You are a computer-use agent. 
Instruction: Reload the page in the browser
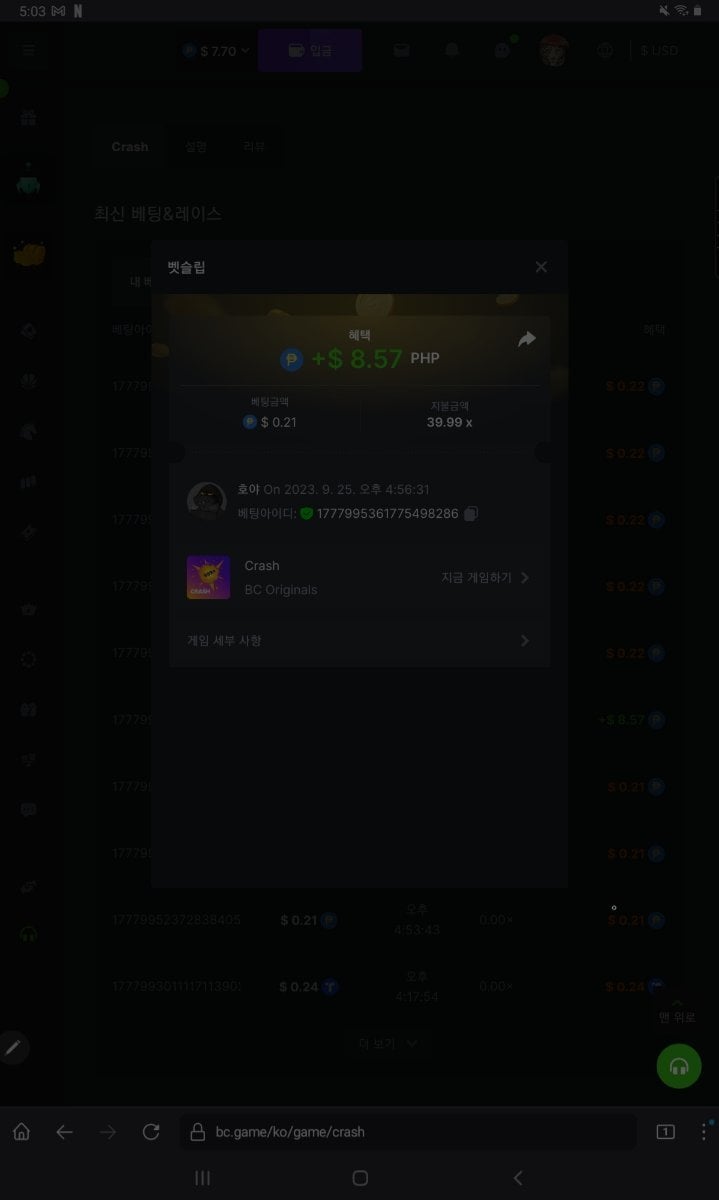(151, 1132)
